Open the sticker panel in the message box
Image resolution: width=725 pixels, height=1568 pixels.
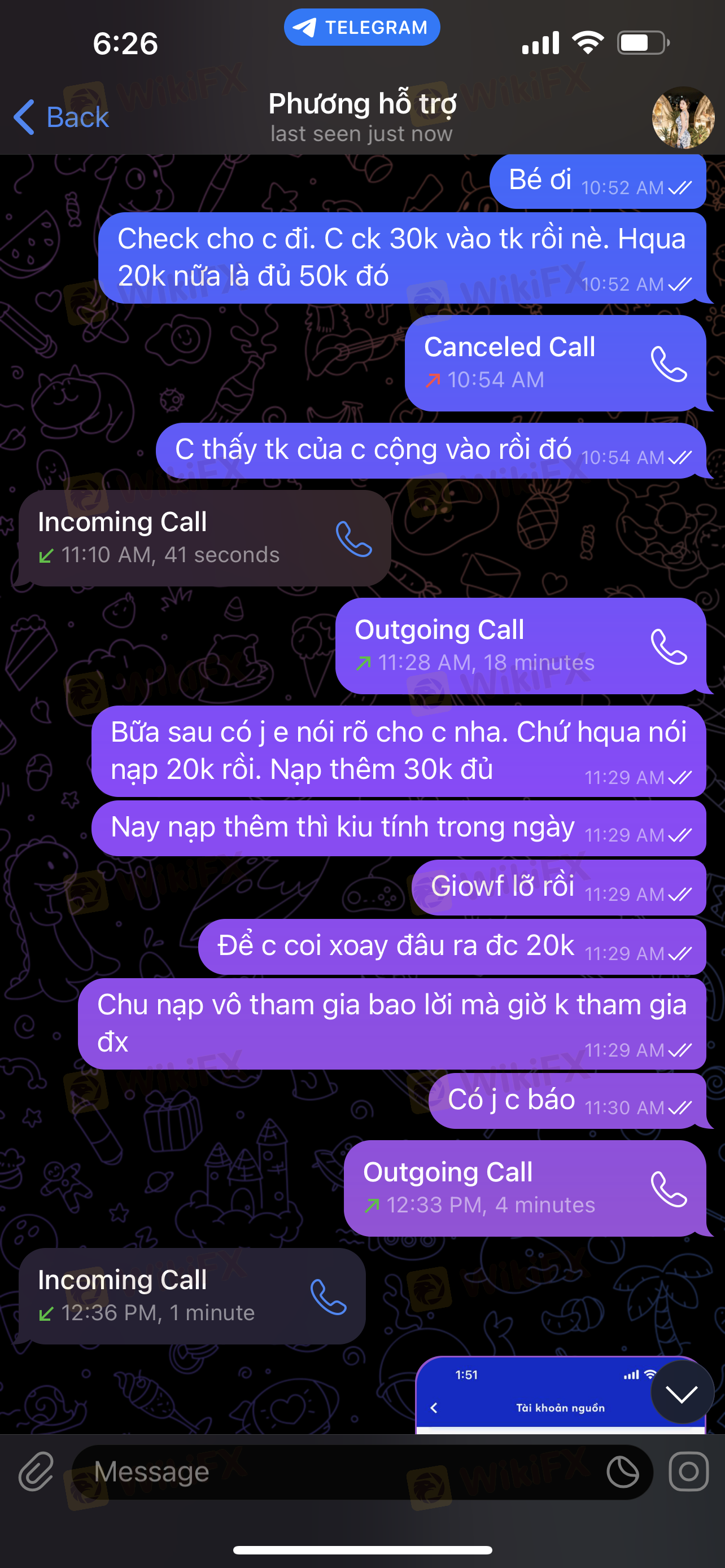point(623,1473)
